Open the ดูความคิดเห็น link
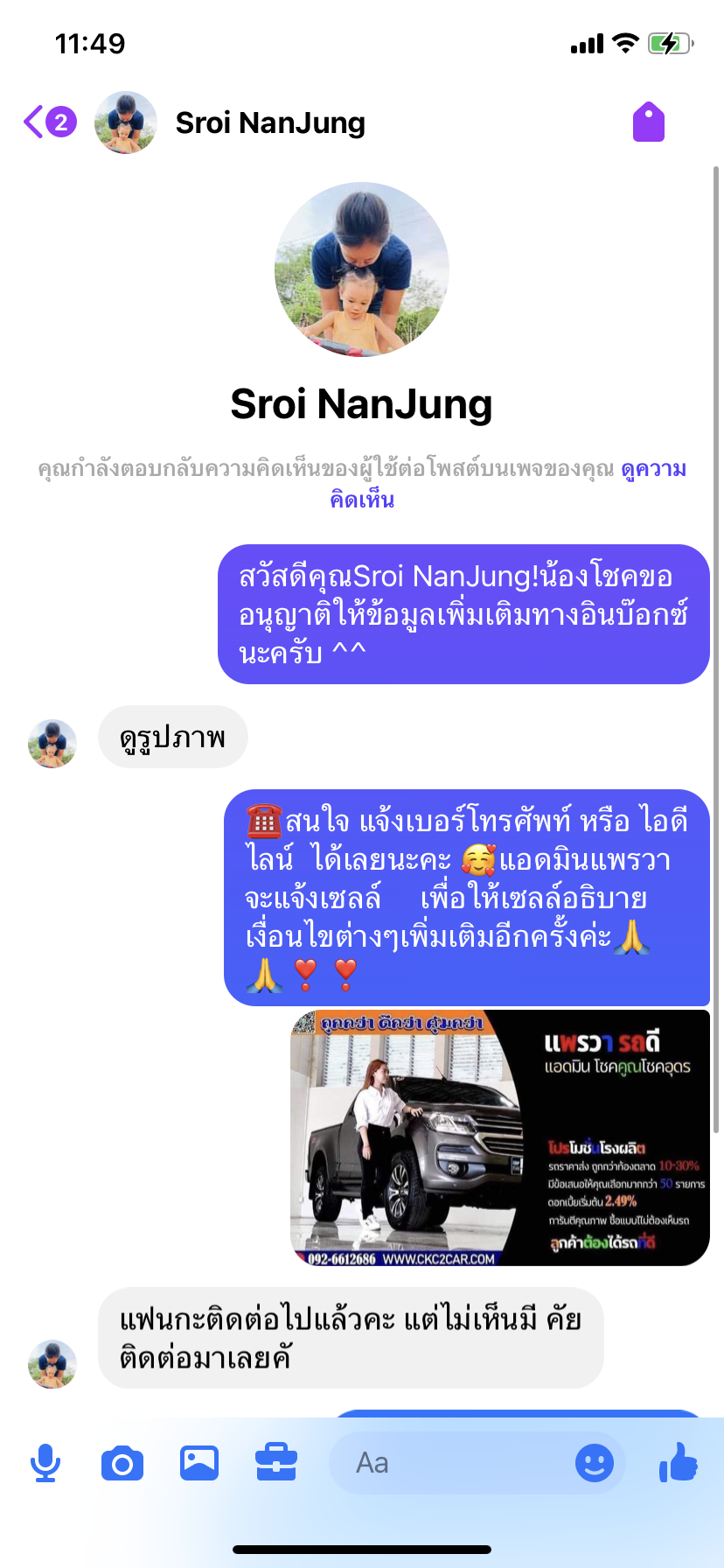Screen dimensions: 724x1568 tap(507, 484)
